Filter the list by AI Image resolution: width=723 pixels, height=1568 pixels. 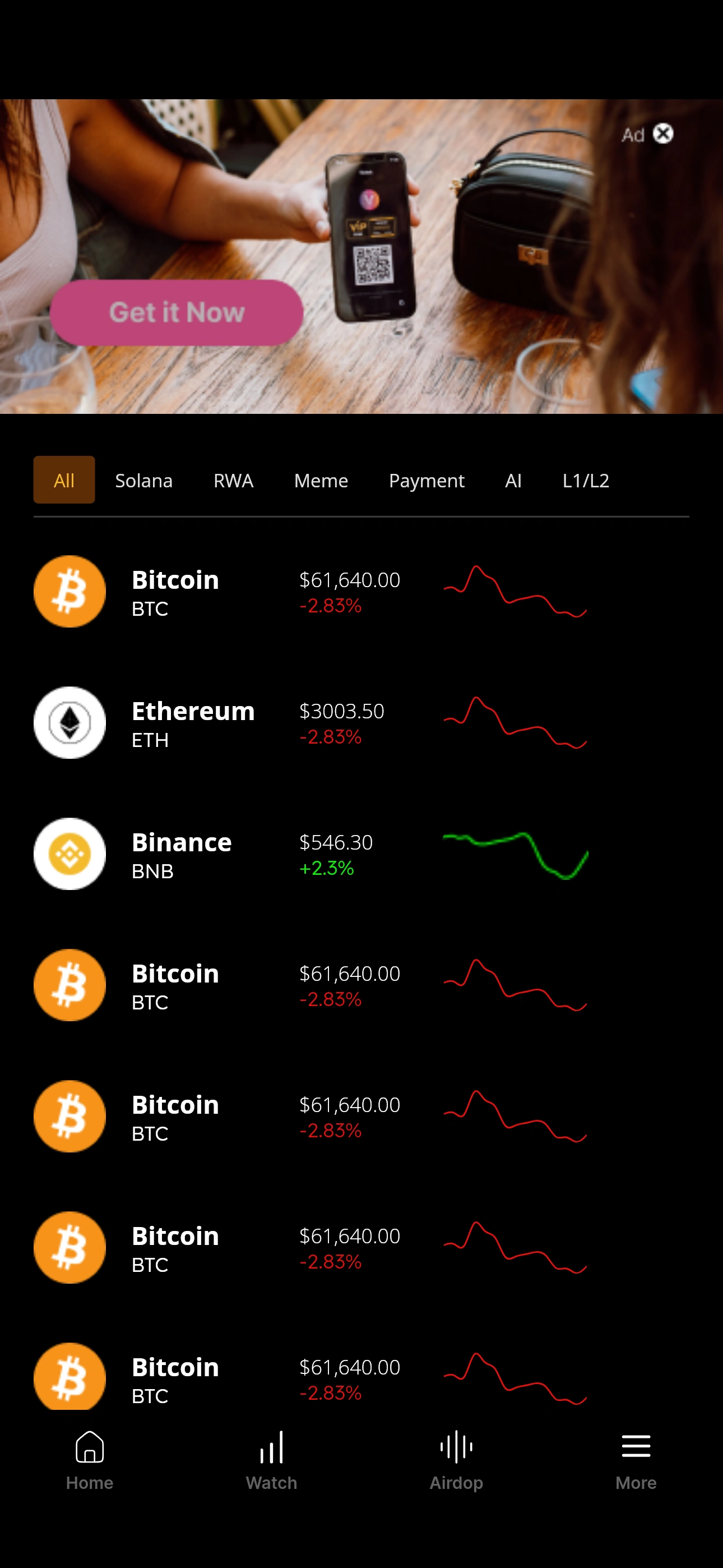coord(513,480)
